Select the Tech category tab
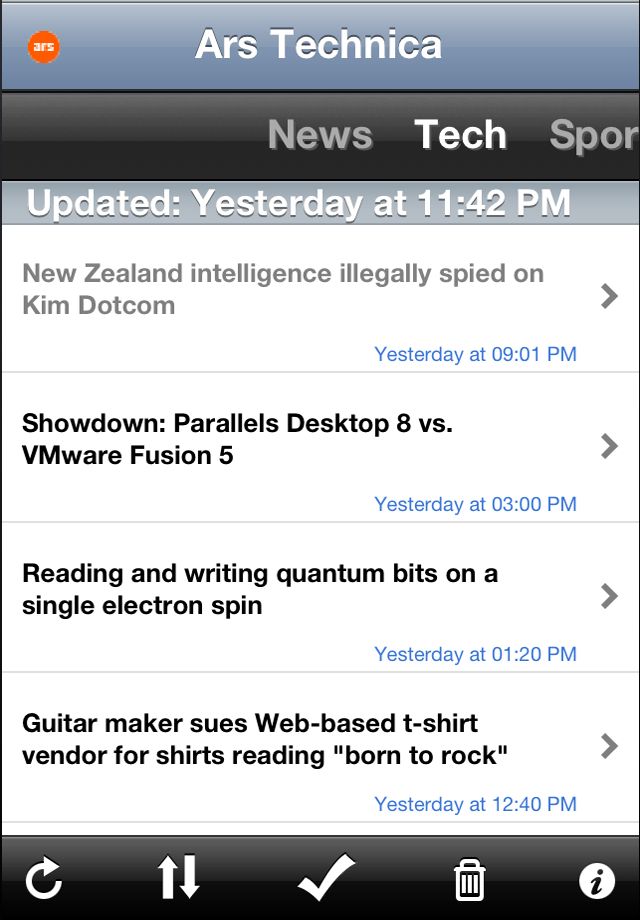This screenshot has height=920, width=640. point(460,135)
